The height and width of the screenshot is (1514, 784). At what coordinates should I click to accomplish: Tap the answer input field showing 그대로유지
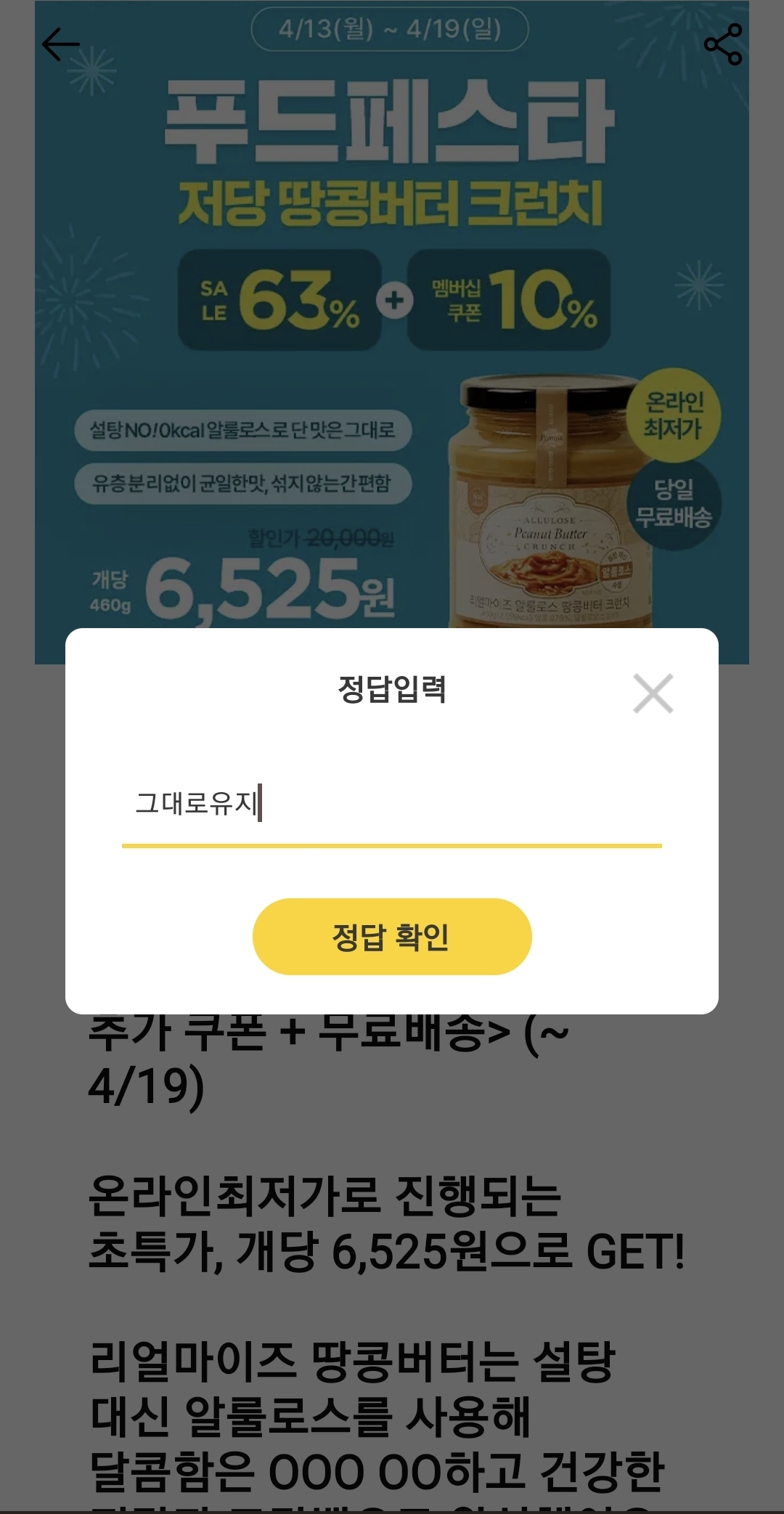tap(392, 802)
